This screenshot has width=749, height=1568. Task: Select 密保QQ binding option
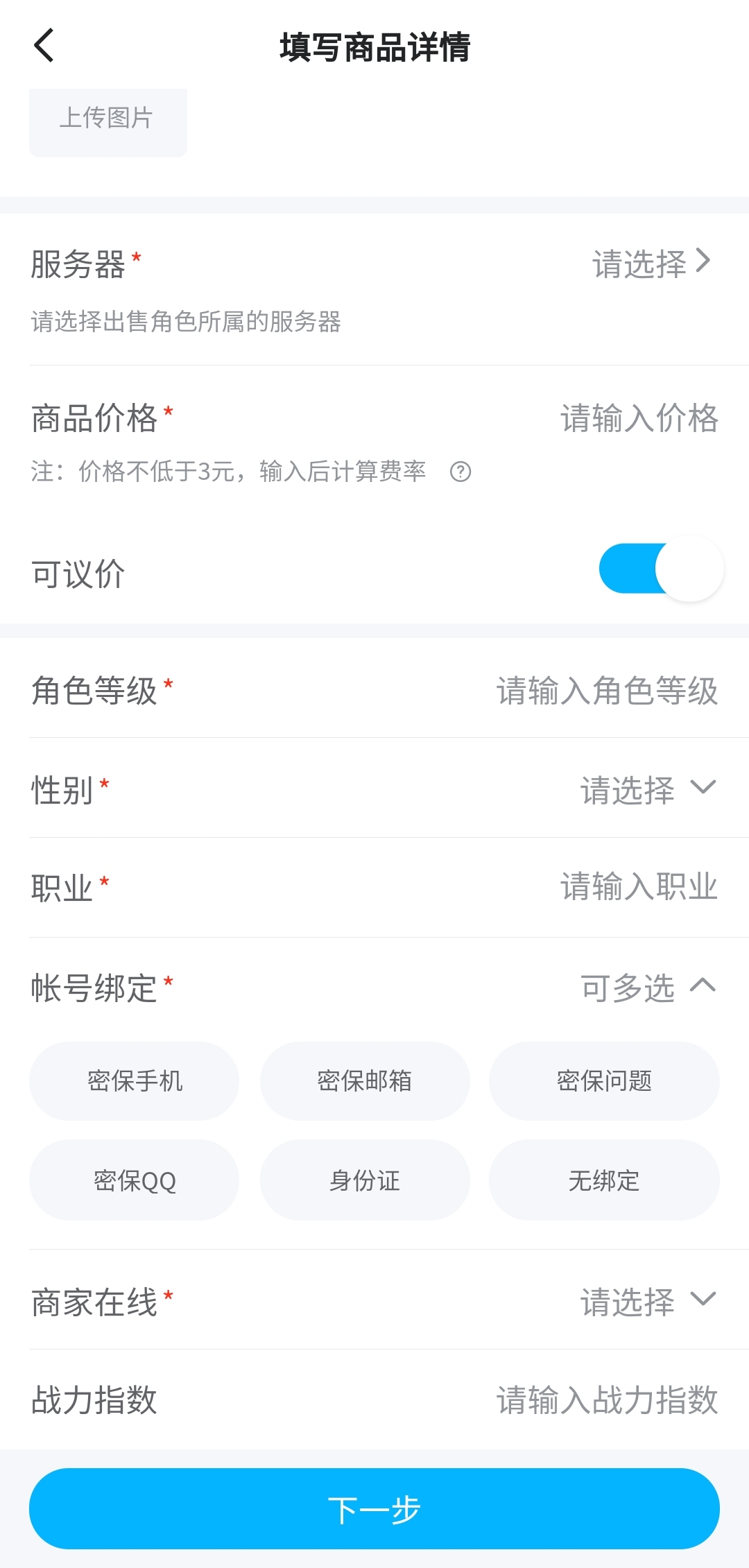135,1180
